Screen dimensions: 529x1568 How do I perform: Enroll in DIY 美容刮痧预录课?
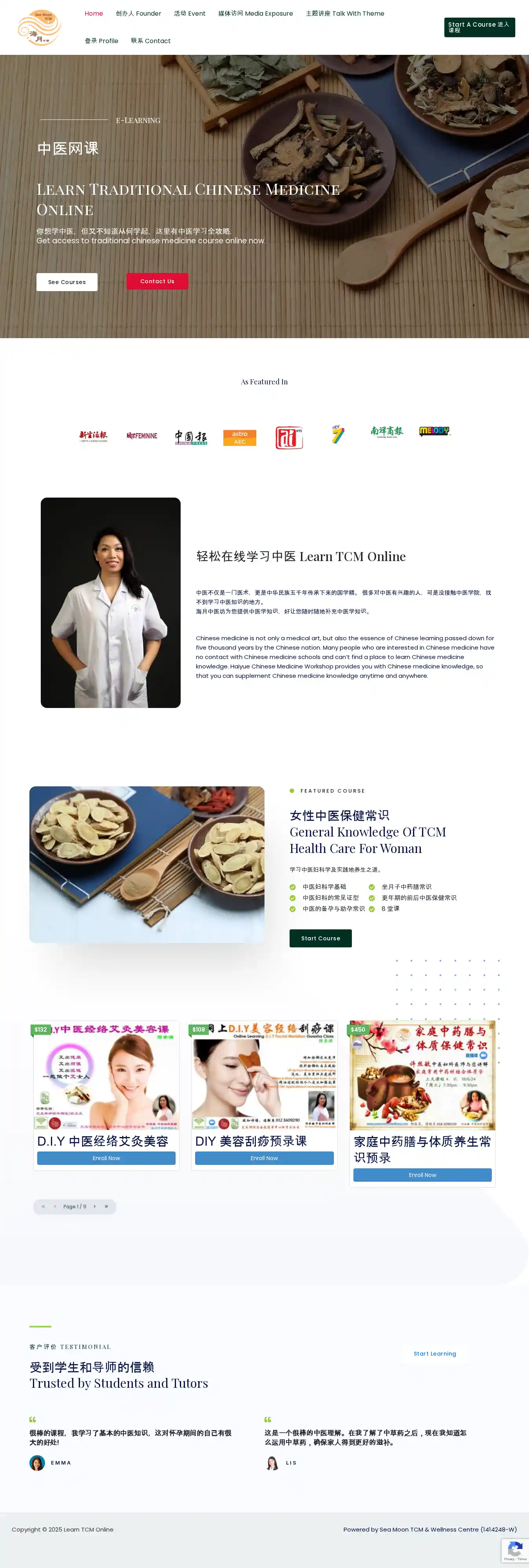click(x=264, y=1158)
